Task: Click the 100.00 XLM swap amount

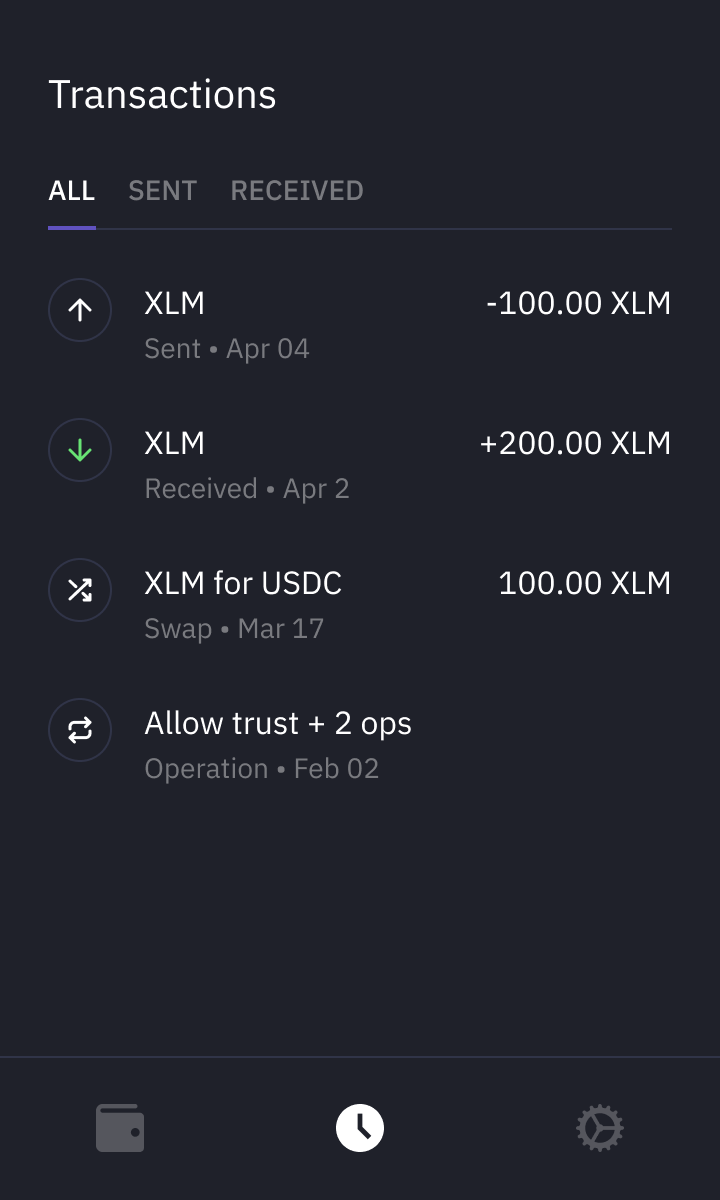Action: click(584, 583)
